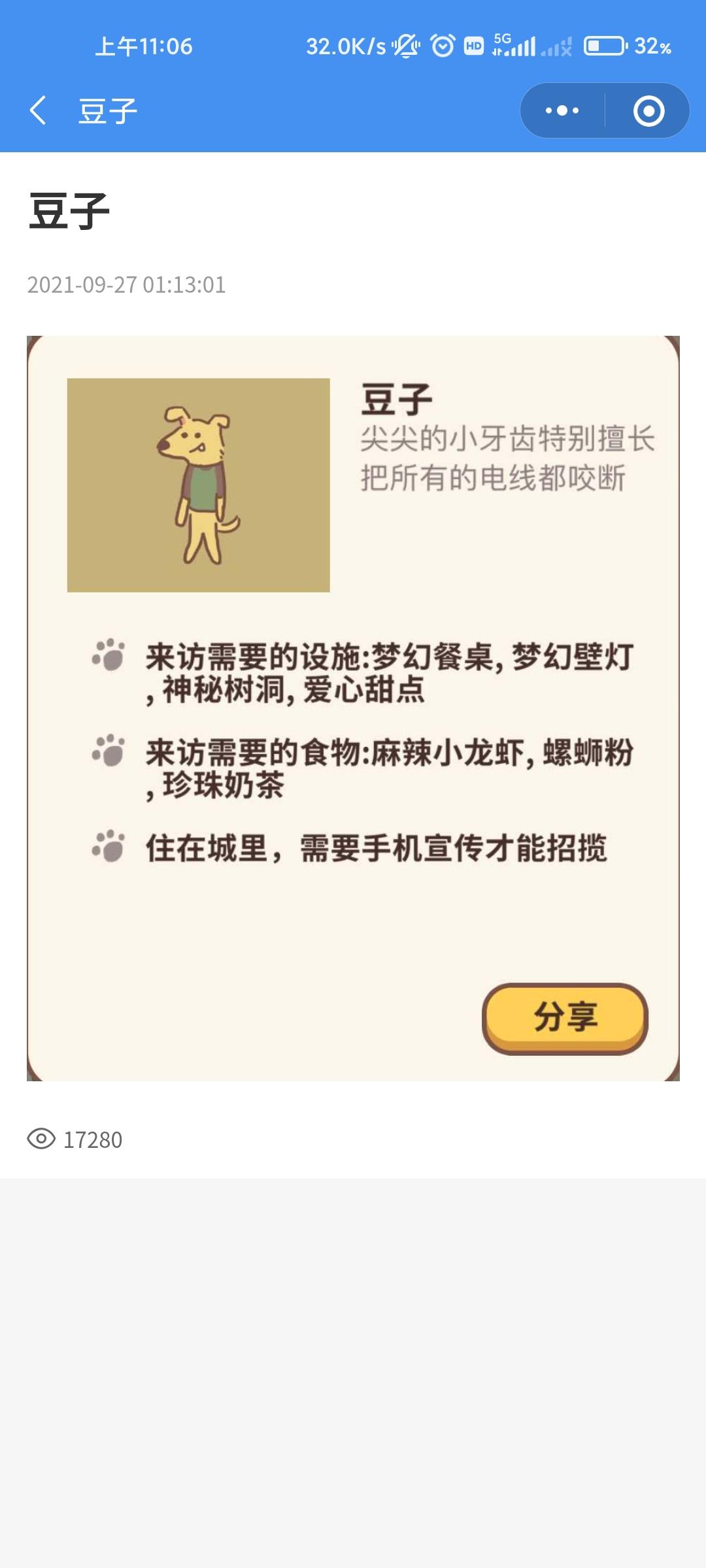Tap the muted notification icon in status bar
This screenshot has height=1568, width=706.
pyautogui.click(x=407, y=46)
